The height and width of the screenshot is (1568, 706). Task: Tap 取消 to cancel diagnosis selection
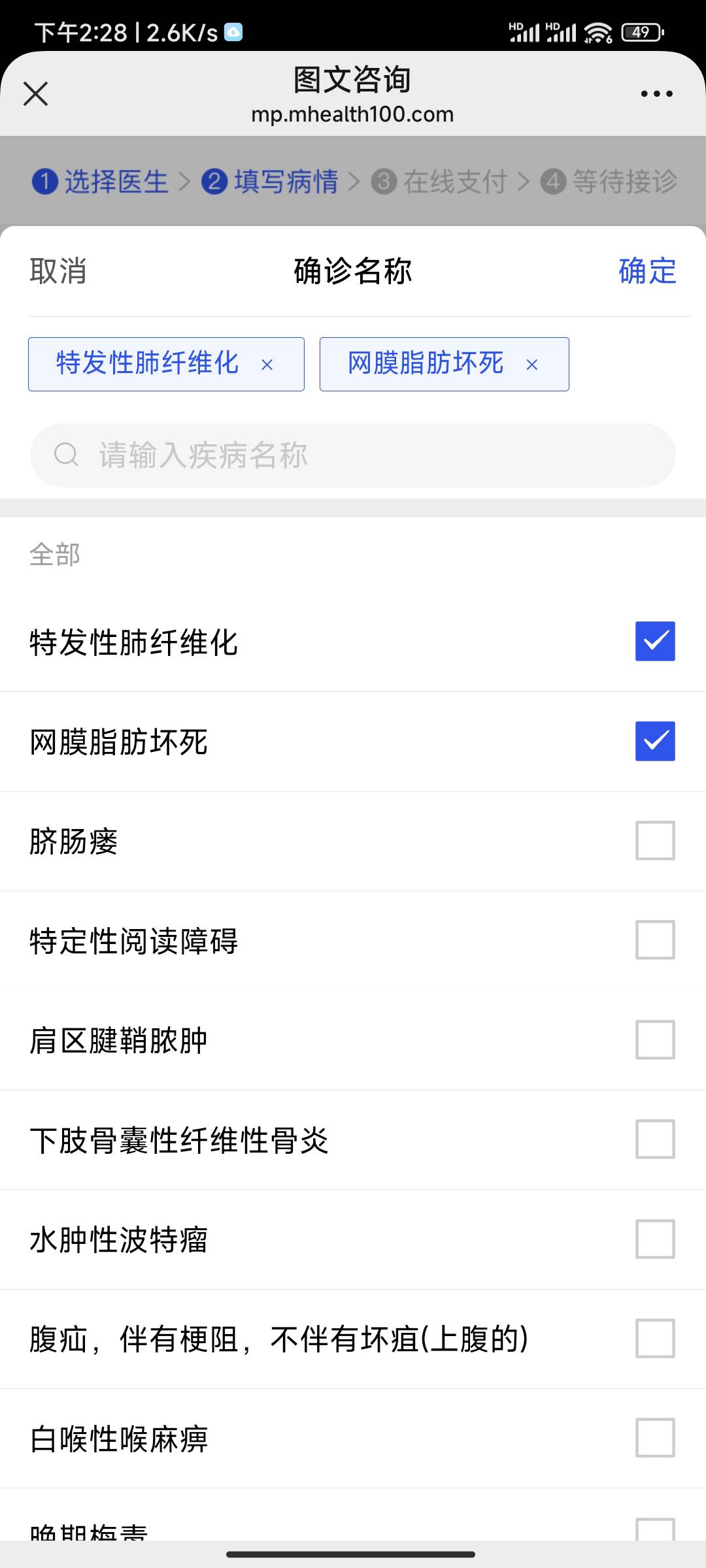(x=58, y=271)
